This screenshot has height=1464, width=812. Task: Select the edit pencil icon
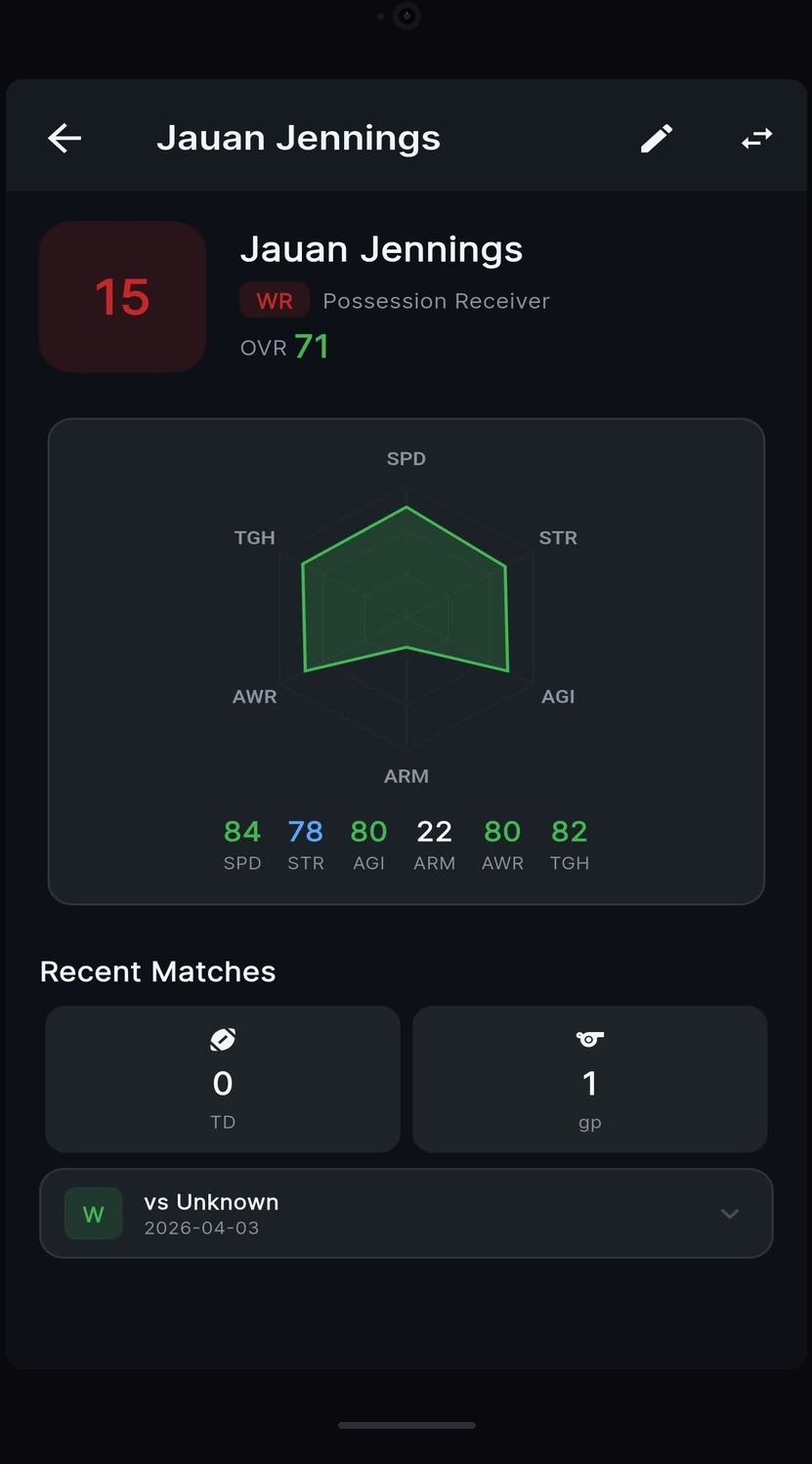[x=657, y=138]
